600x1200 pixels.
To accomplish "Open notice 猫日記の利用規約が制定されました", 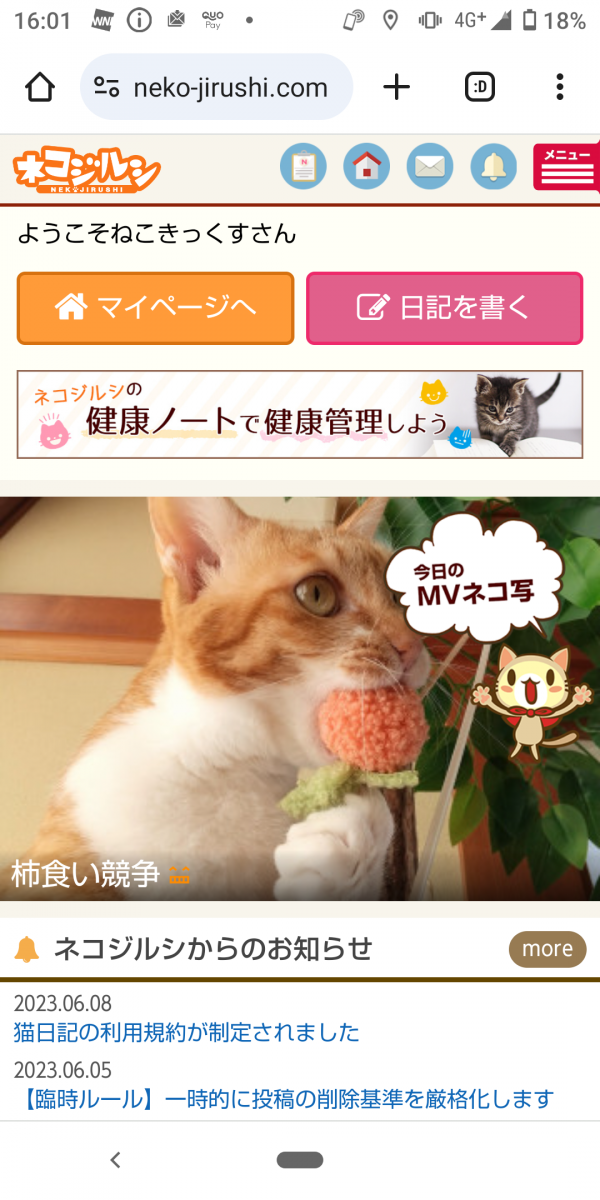I will [186, 1032].
